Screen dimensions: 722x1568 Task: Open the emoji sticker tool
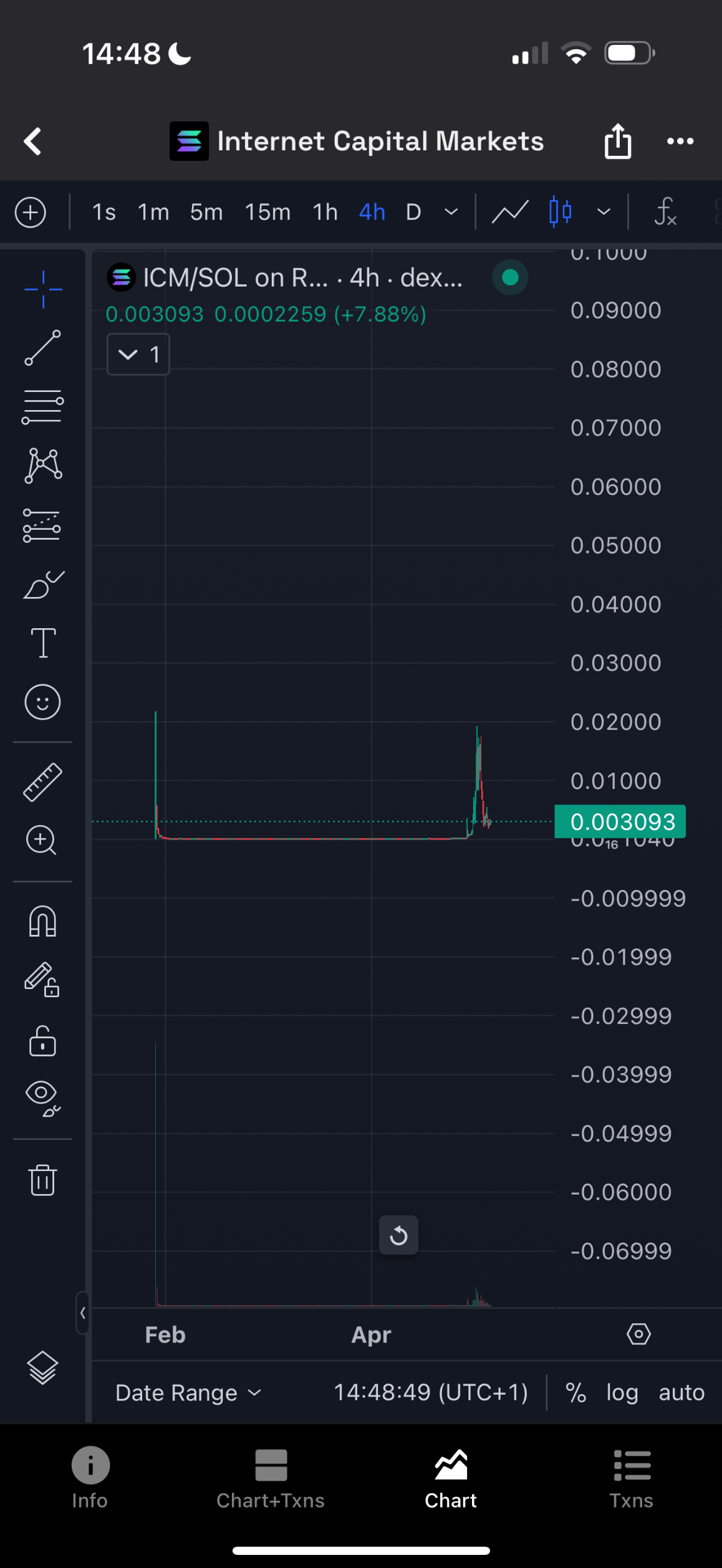(x=42, y=702)
